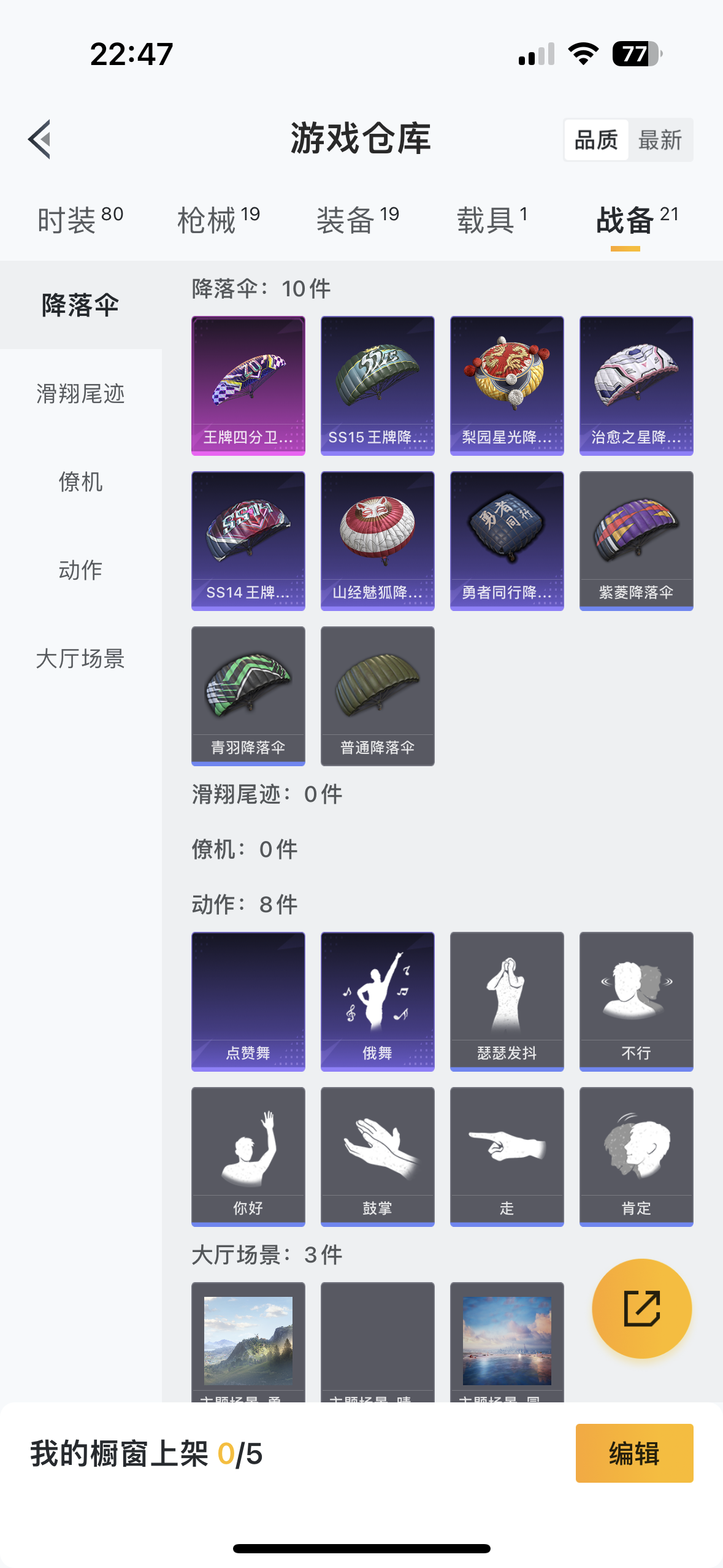Tap the back arrow to return
Screen dimensions: 723x1568
click(41, 139)
